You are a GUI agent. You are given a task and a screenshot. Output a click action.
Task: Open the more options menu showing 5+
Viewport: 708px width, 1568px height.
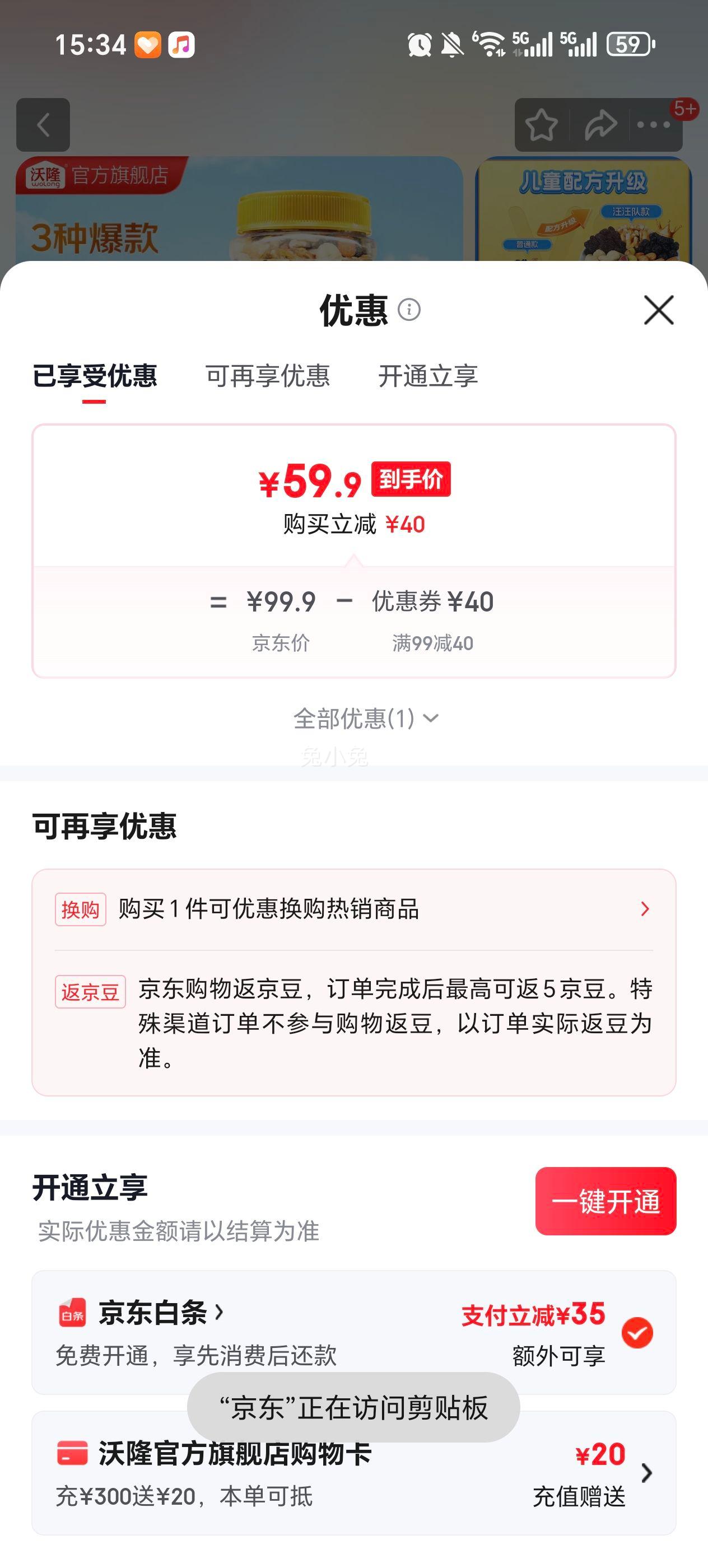(x=653, y=124)
